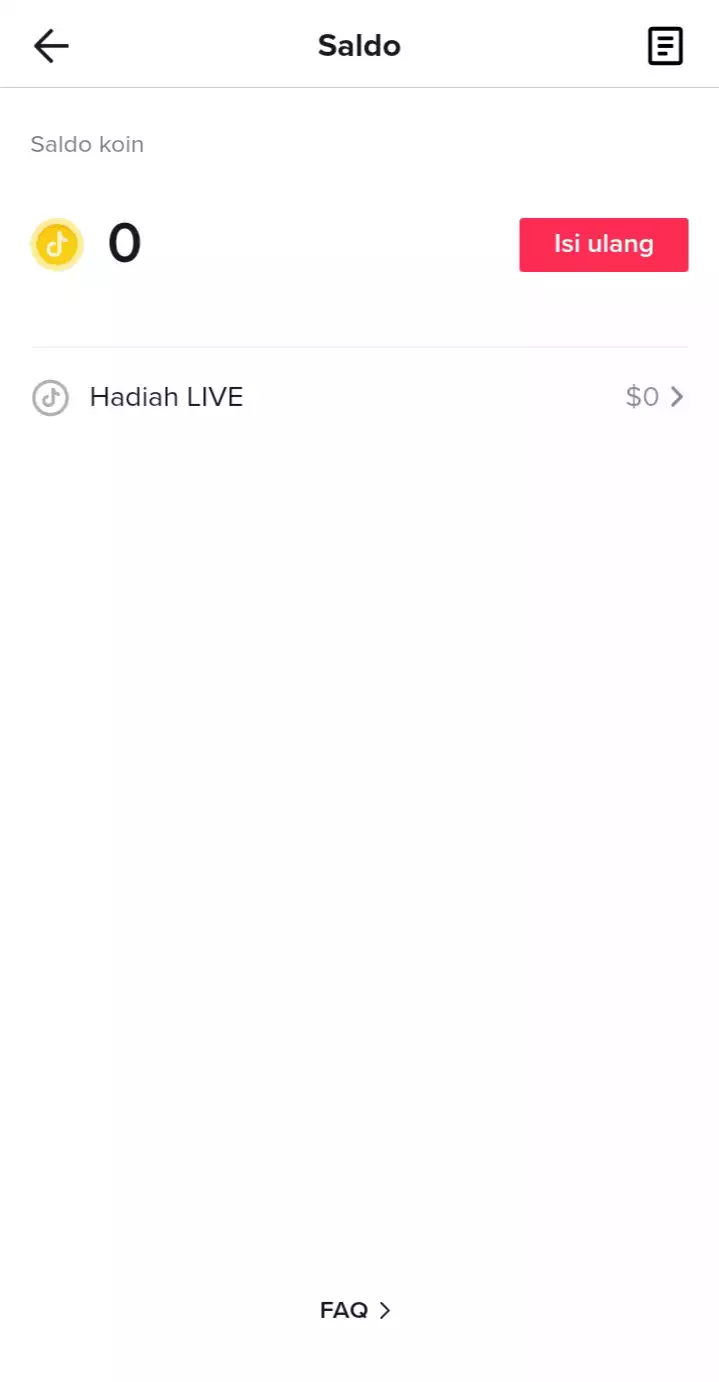
Task: Open the Hadiah LIVE row
Action: 359,398
